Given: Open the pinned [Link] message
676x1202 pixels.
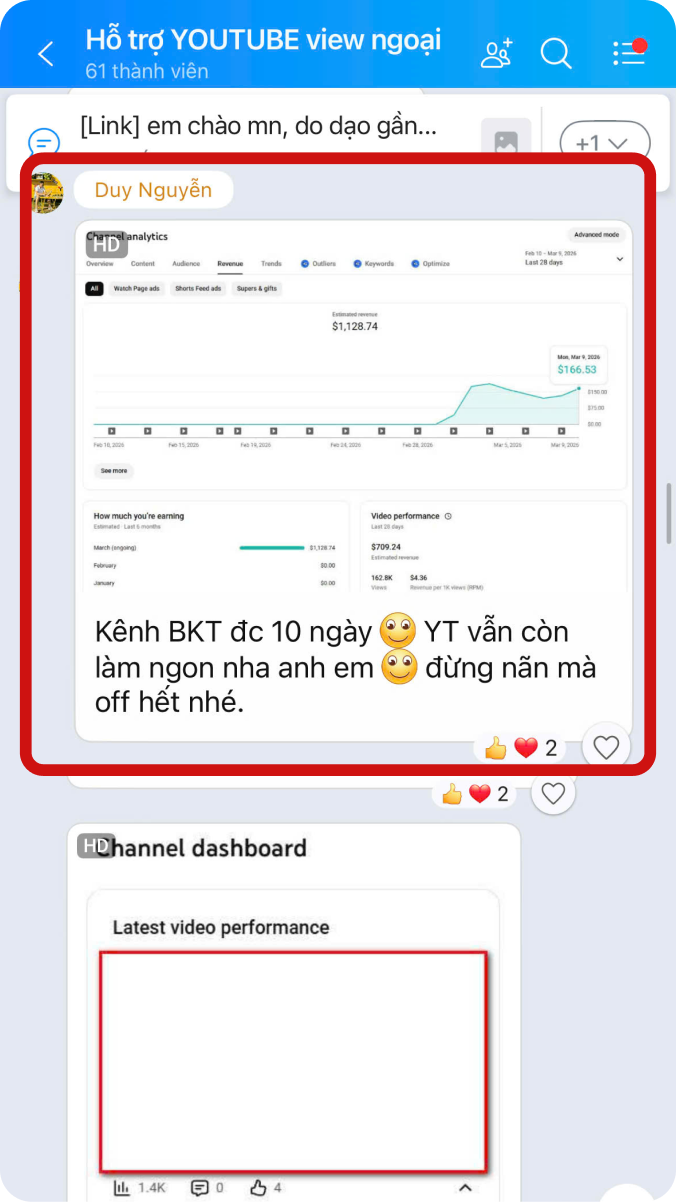Looking at the screenshot, I should coord(258,128).
